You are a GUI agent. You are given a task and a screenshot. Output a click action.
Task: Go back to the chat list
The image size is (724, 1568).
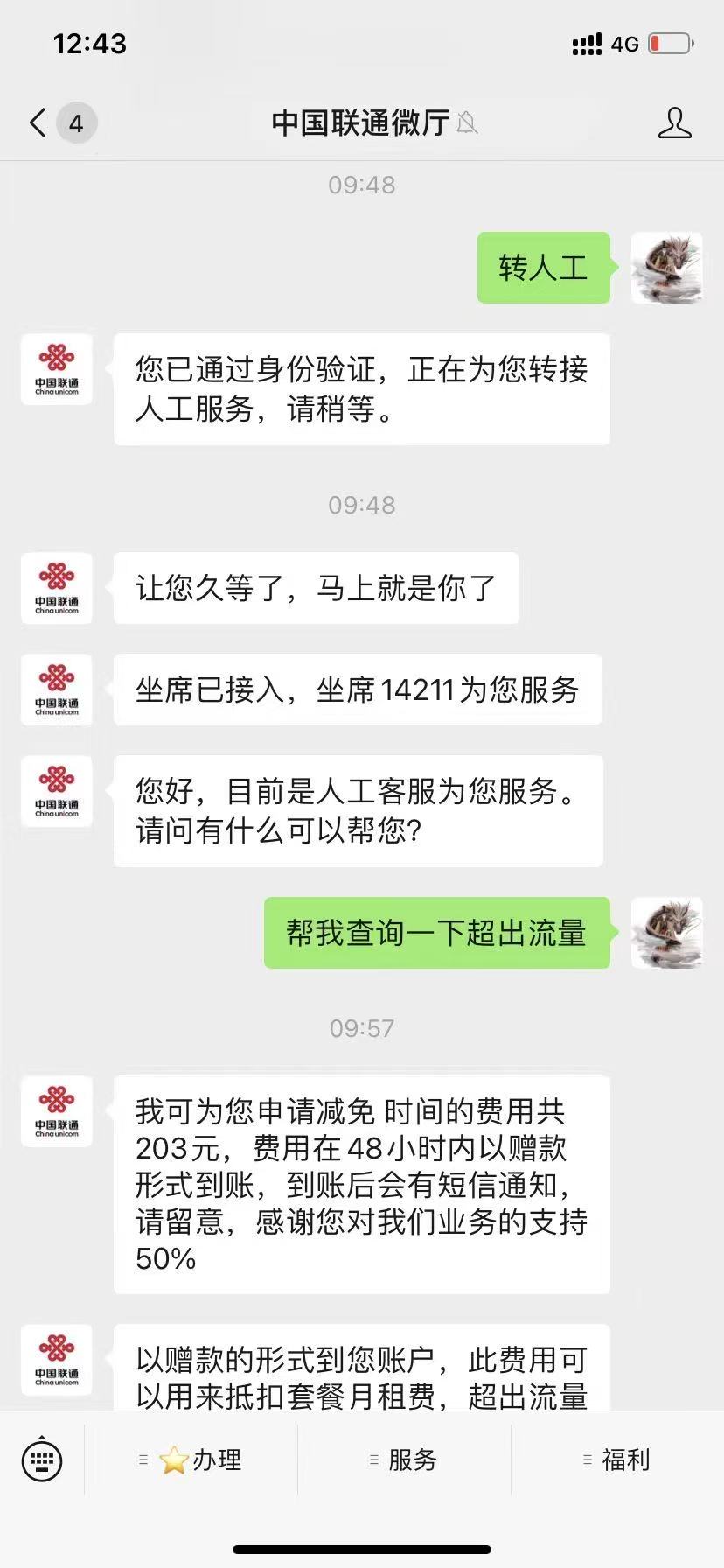tap(38, 122)
